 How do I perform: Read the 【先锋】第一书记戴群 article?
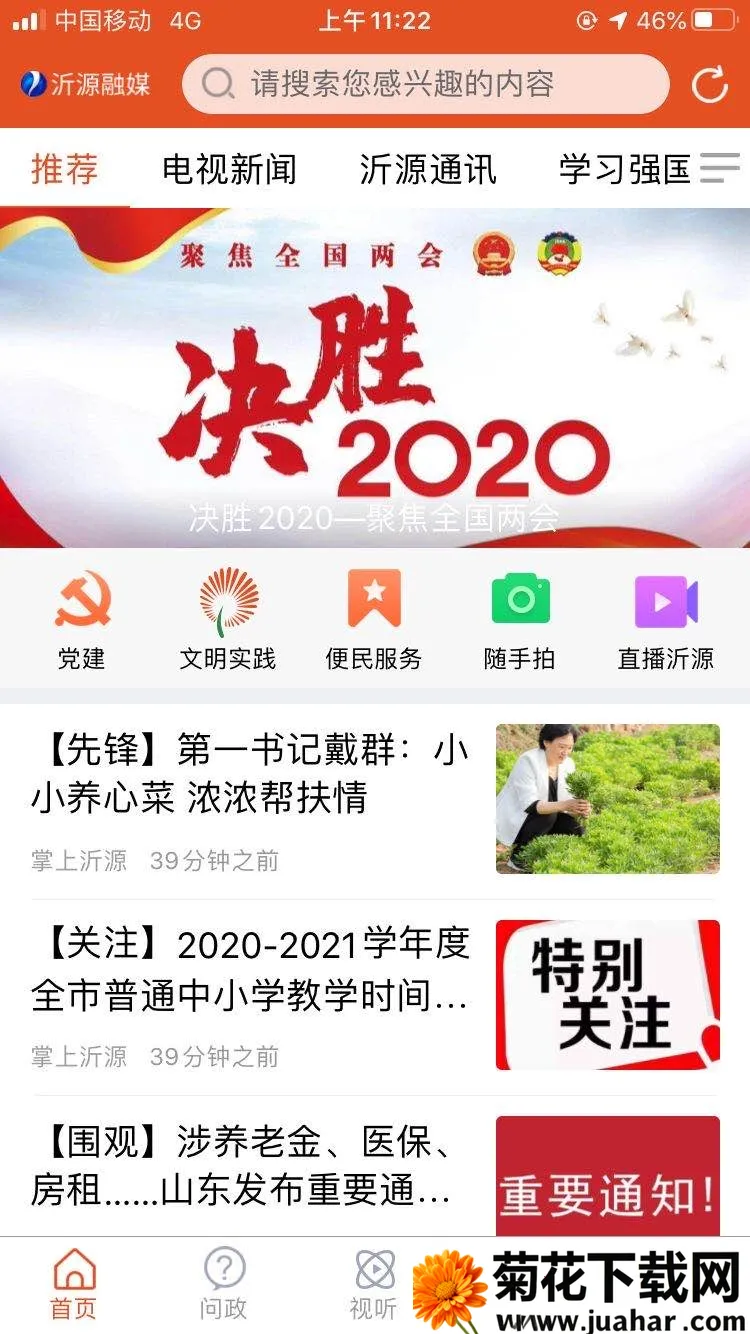point(250,774)
